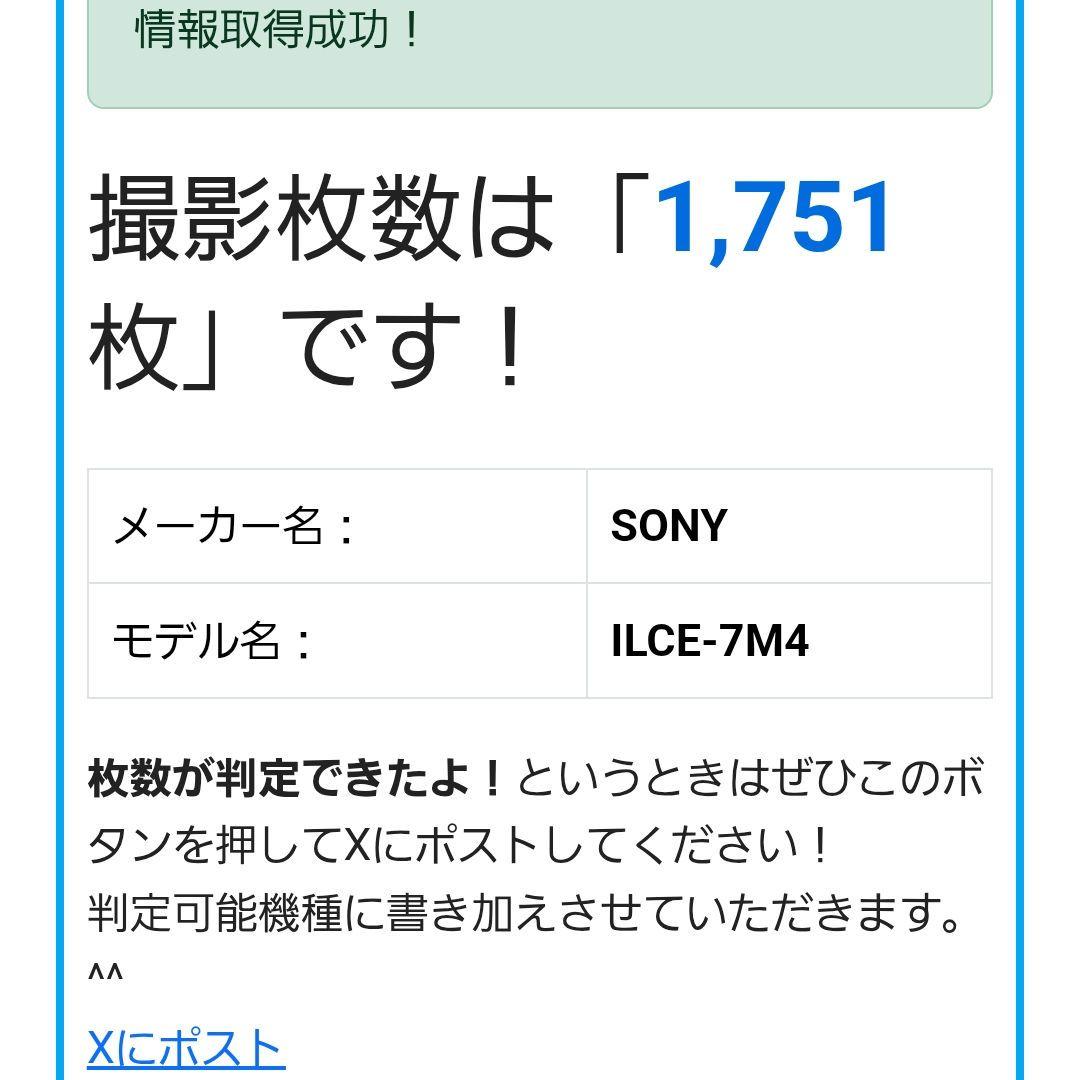Image resolution: width=1080 pixels, height=1080 pixels.
Task: Open the Xにポスト link
Action: (186, 1047)
